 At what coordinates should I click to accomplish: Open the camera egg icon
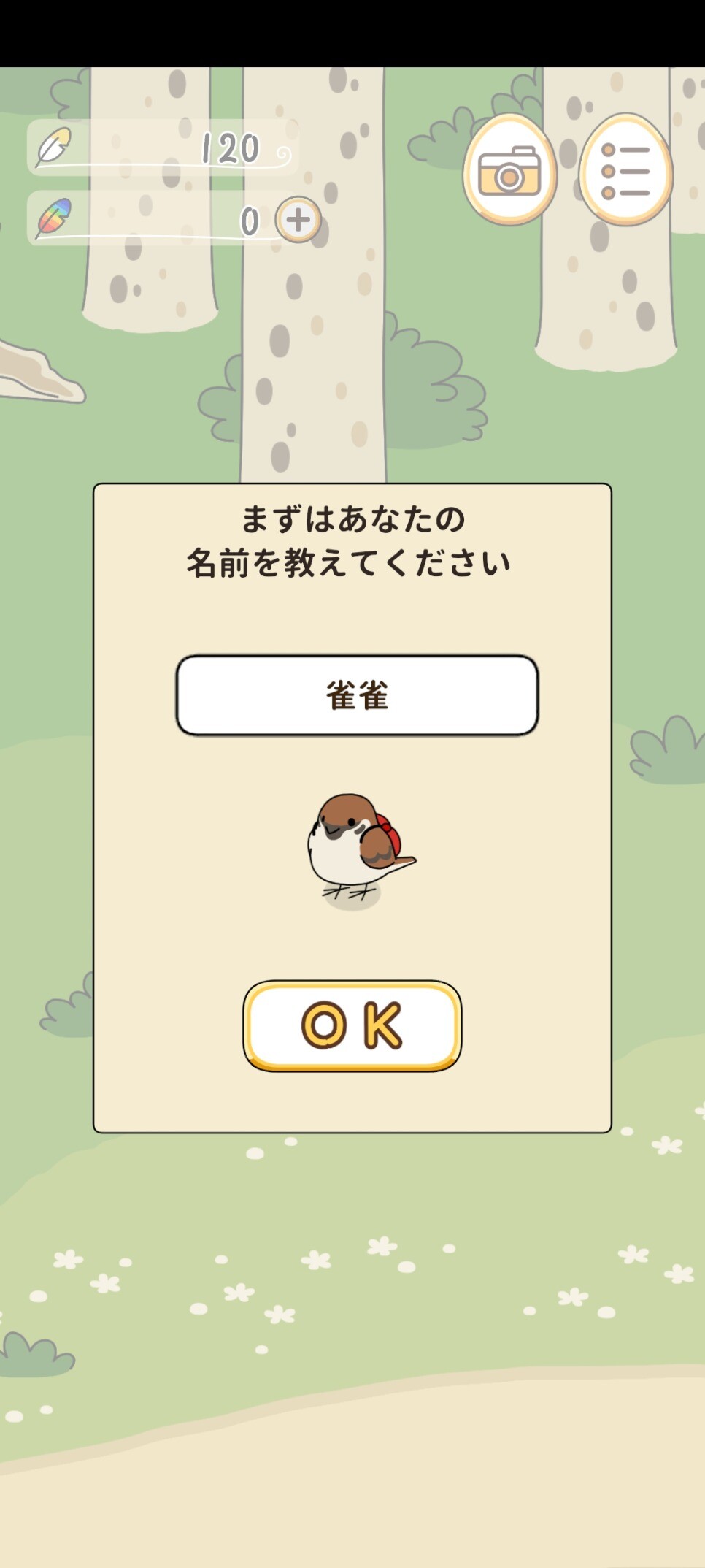[x=509, y=170]
